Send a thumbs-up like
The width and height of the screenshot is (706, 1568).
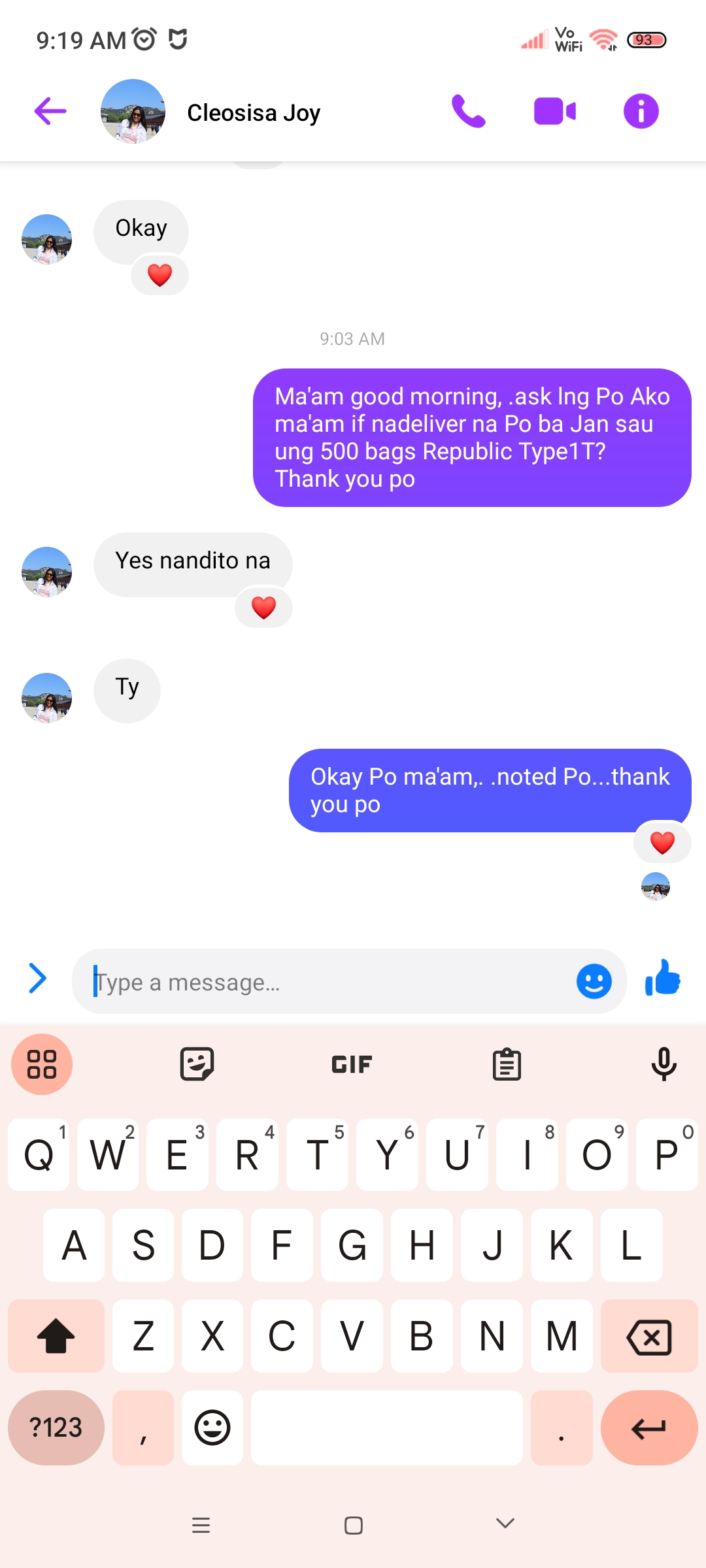(x=663, y=979)
